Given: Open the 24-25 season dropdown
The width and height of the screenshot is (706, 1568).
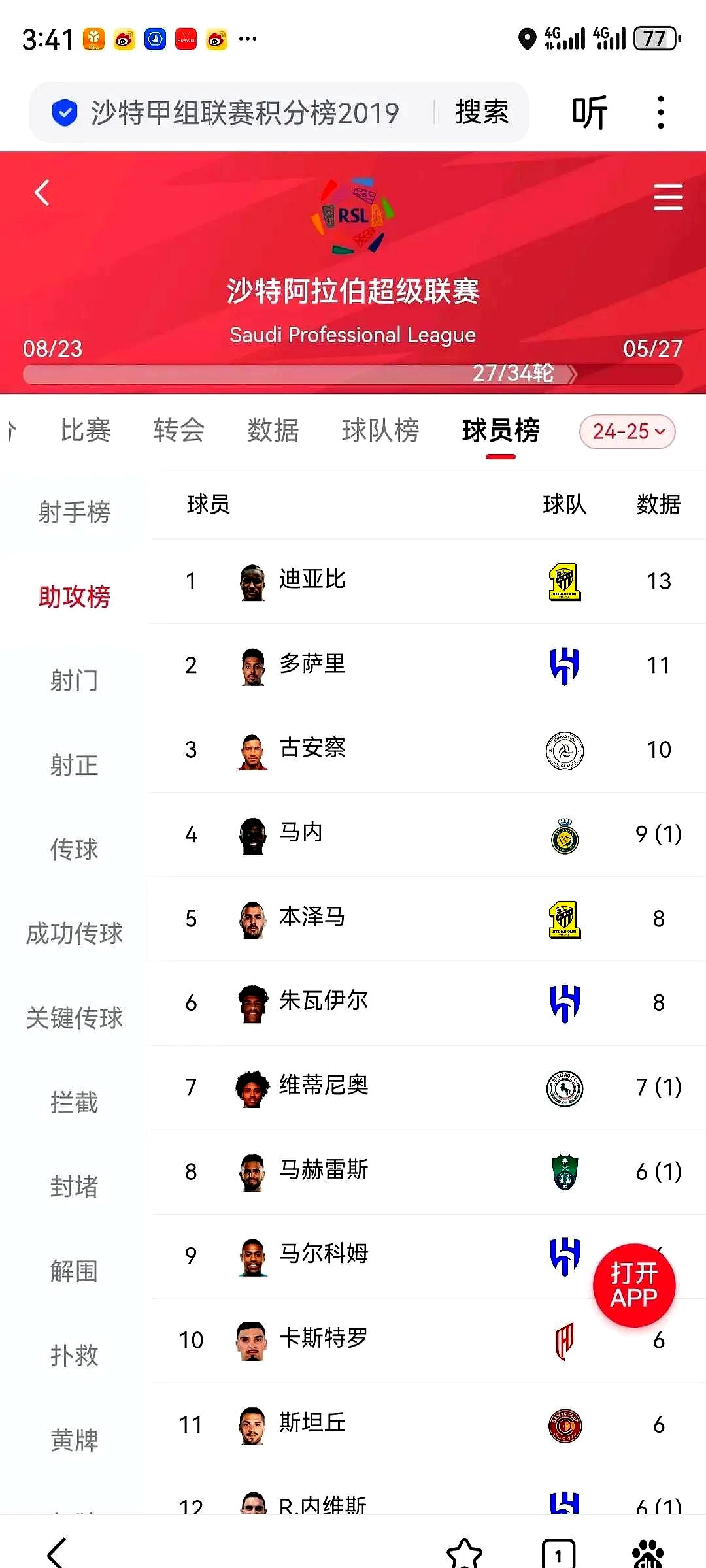Looking at the screenshot, I should [626, 432].
